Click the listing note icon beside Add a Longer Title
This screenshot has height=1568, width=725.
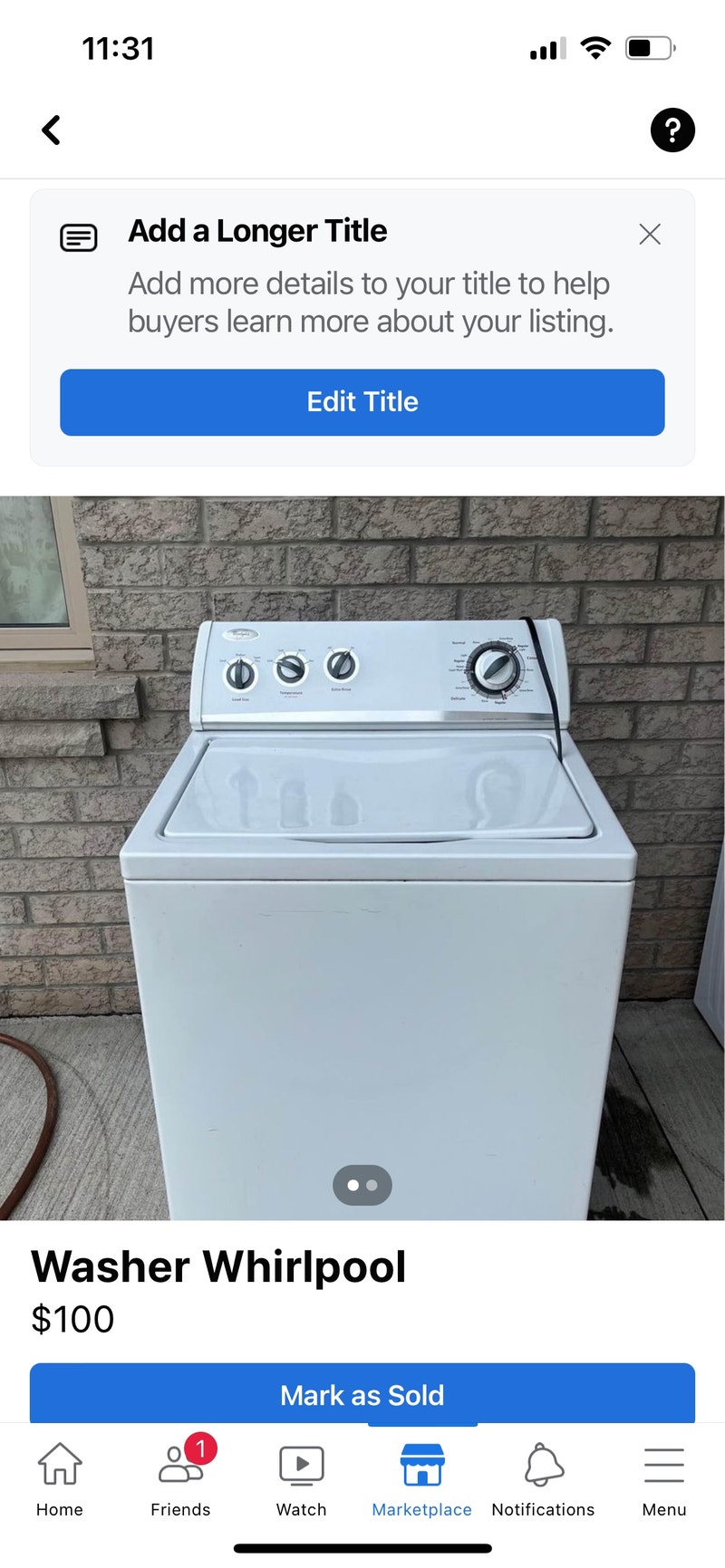(79, 237)
